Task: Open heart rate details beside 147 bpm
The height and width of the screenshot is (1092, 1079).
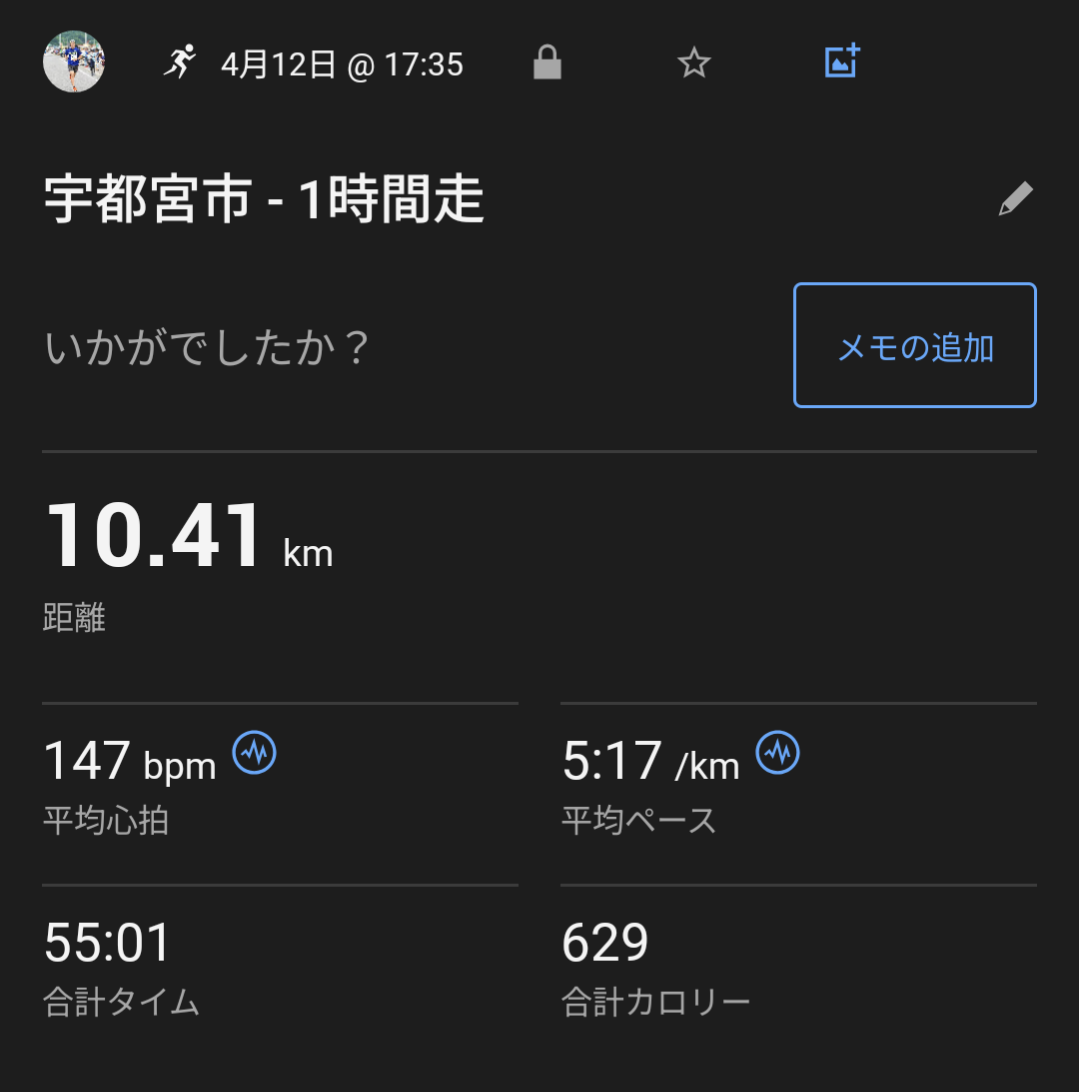Action: [x=254, y=752]
